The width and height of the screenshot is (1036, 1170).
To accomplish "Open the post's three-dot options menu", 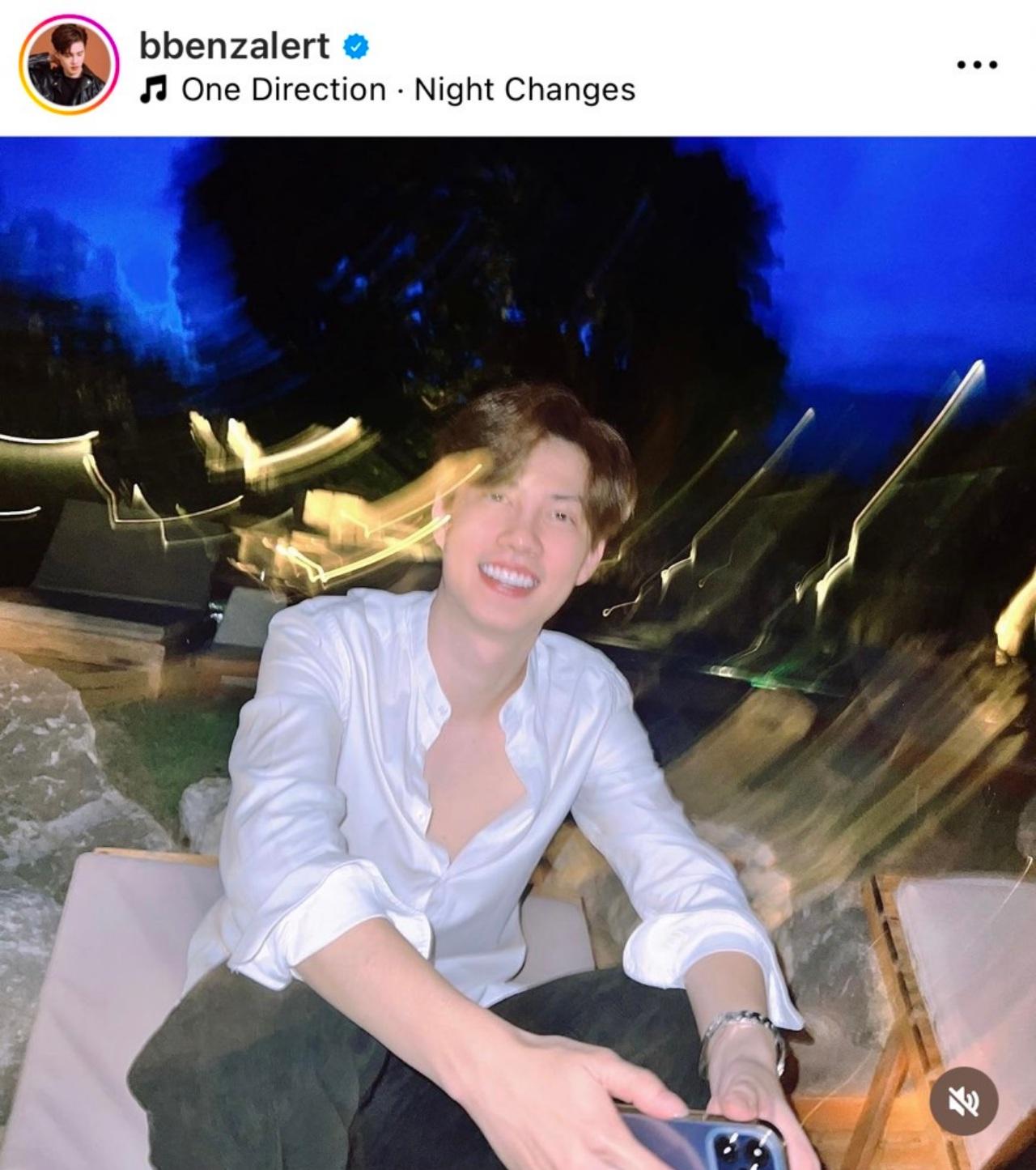I will 977,65.
